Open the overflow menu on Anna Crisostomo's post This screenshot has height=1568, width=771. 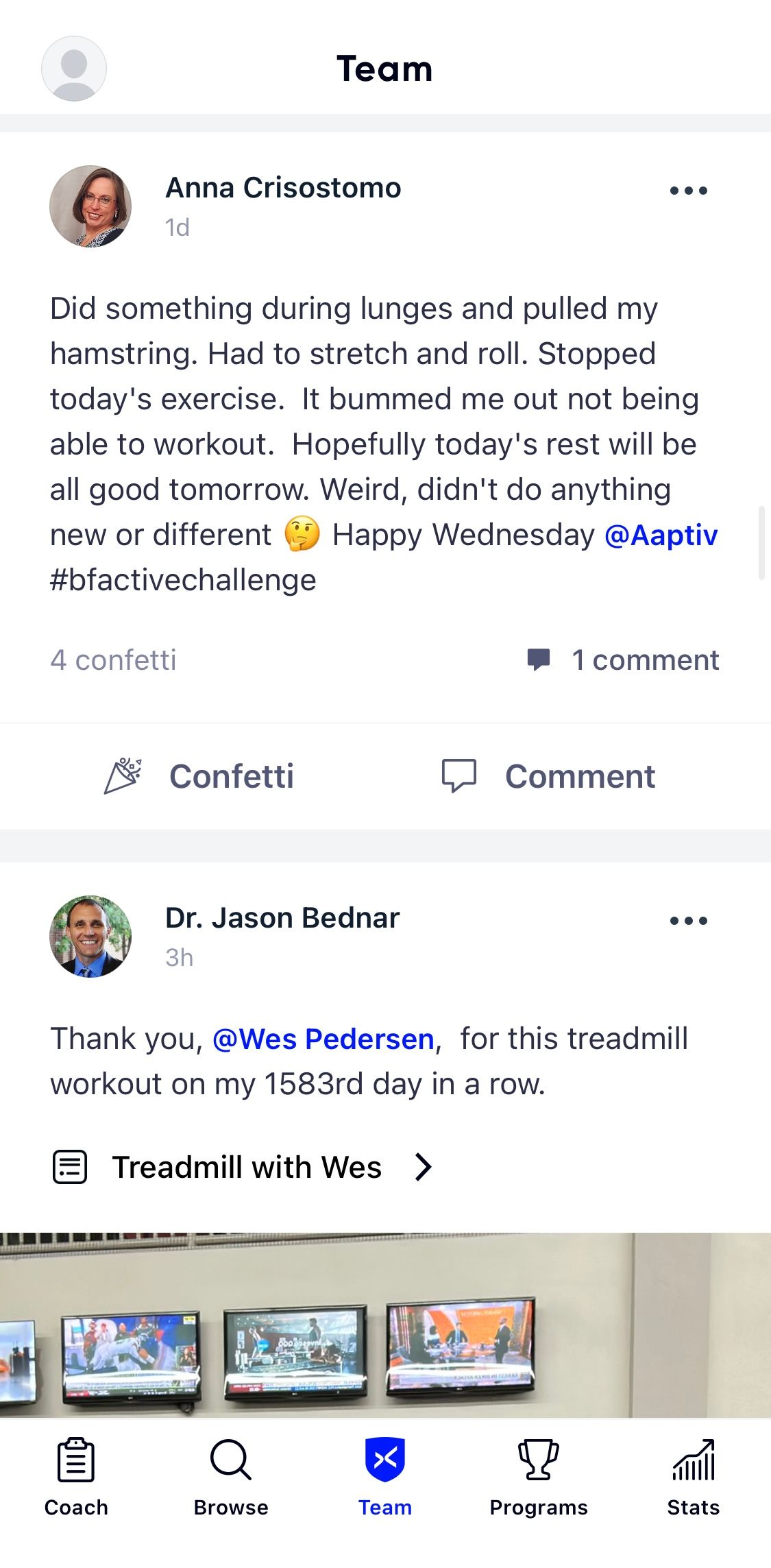click(688, 191)
